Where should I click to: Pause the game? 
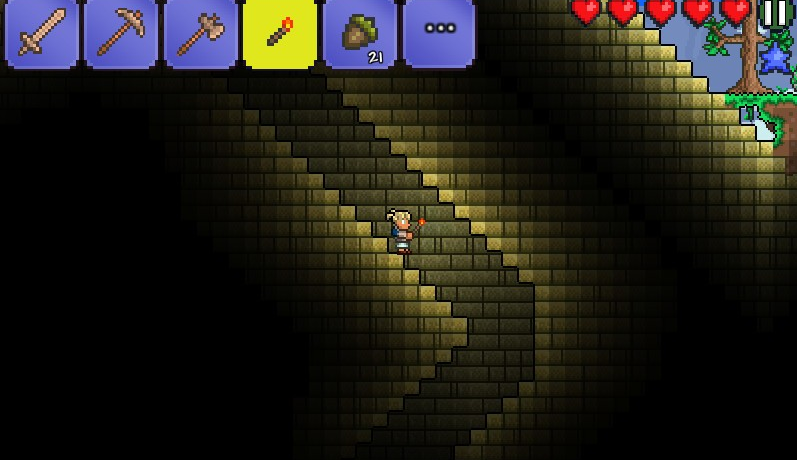pyautogui.click(x=775, y=13)
